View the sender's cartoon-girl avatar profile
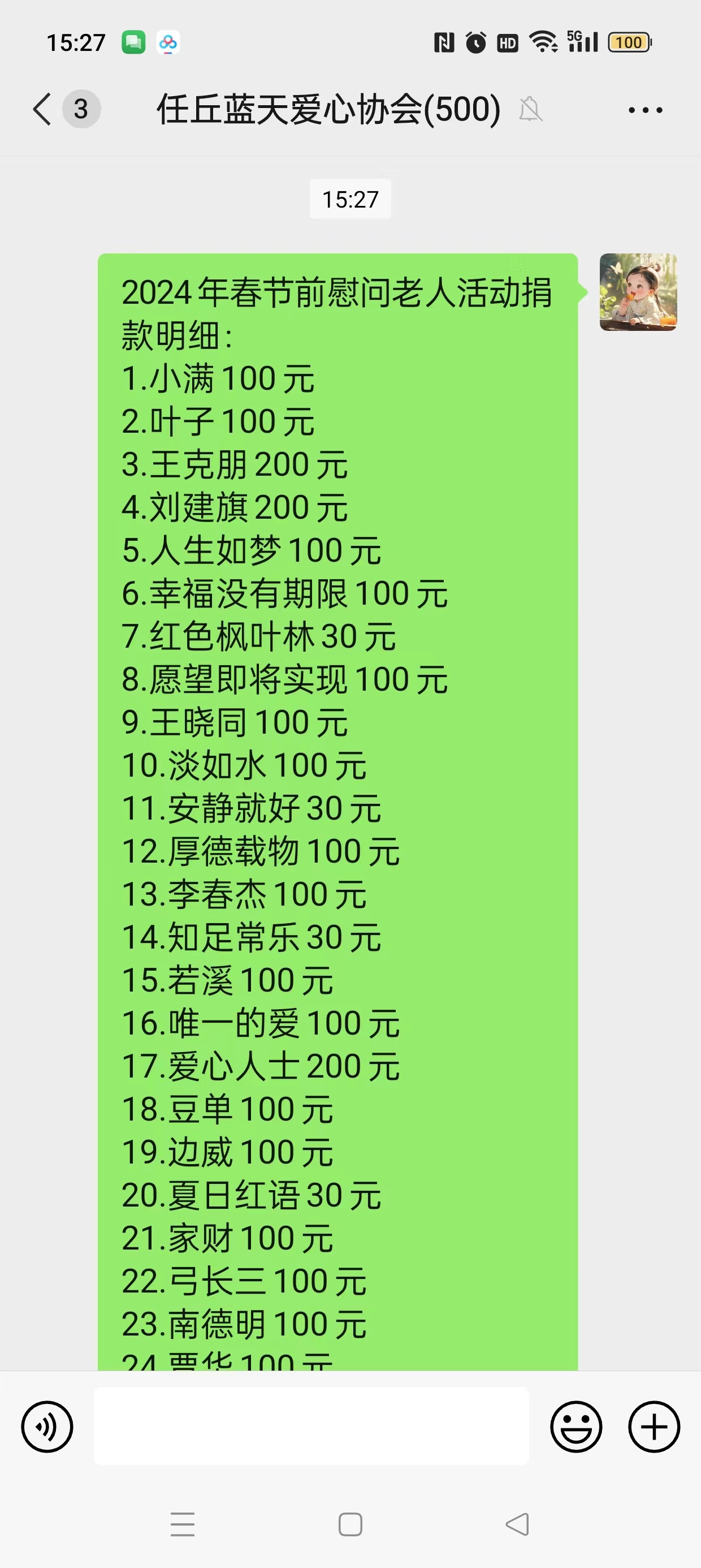Image resolution: width=701 pixels, height=1568 pixels. [638, 292]
